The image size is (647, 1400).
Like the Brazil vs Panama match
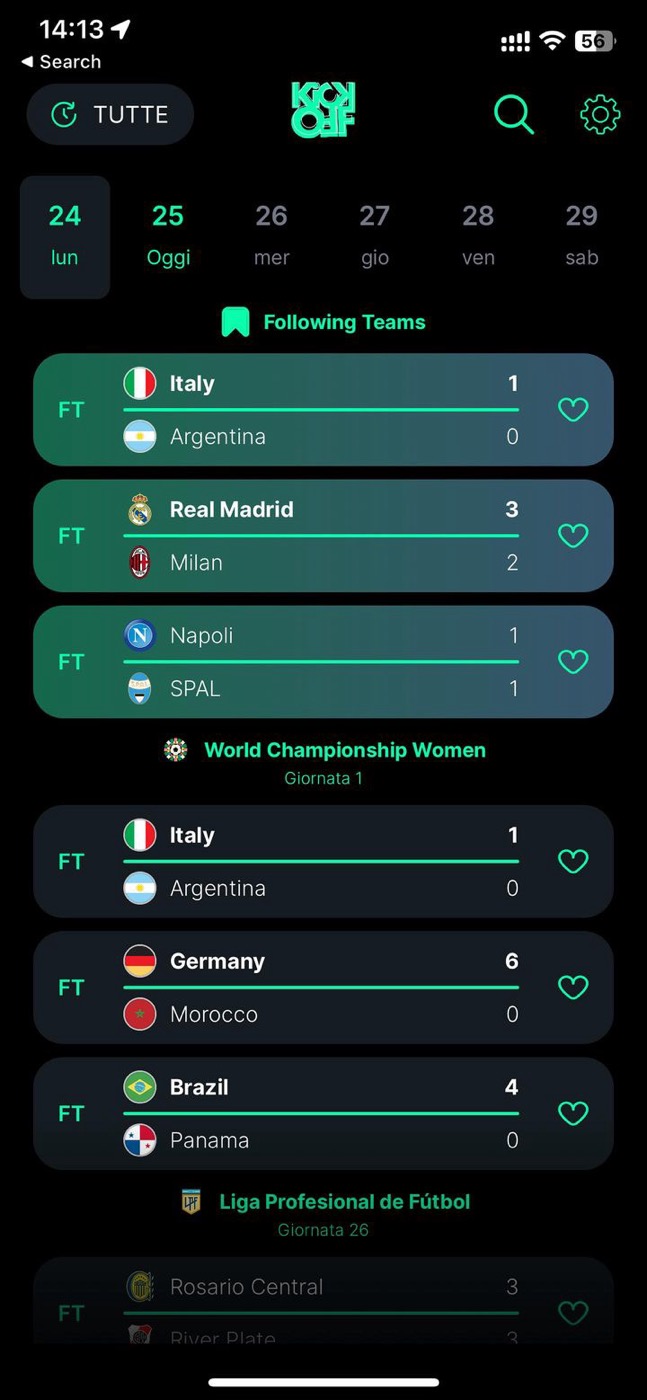pos(573,1114)
